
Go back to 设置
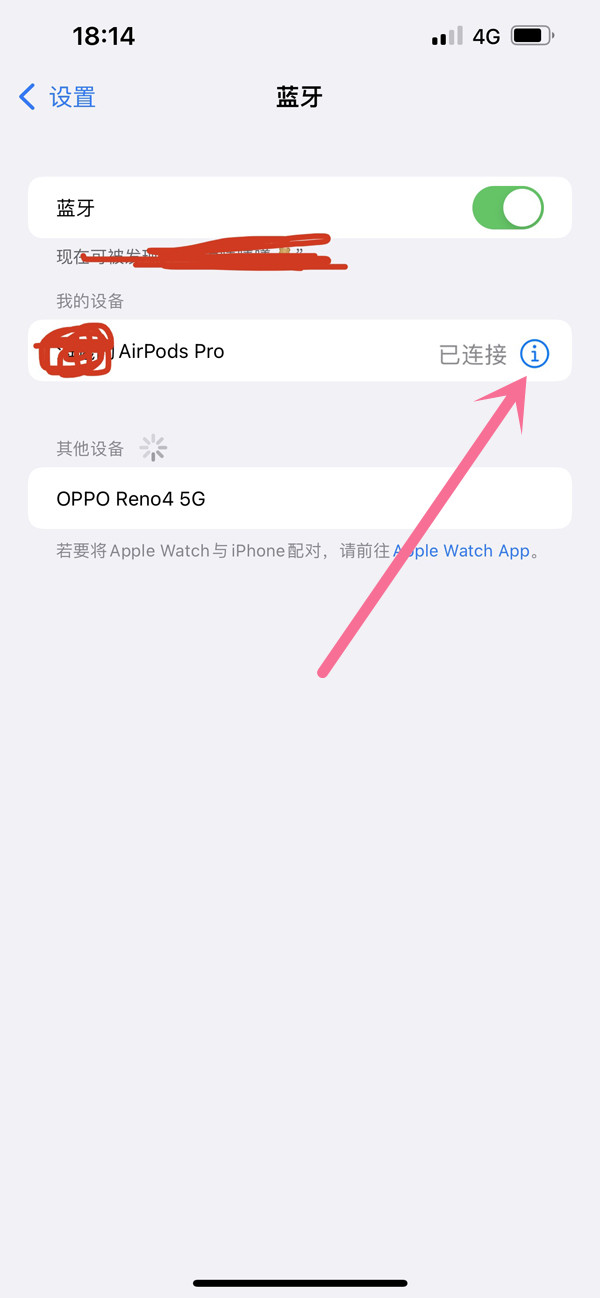58,97
